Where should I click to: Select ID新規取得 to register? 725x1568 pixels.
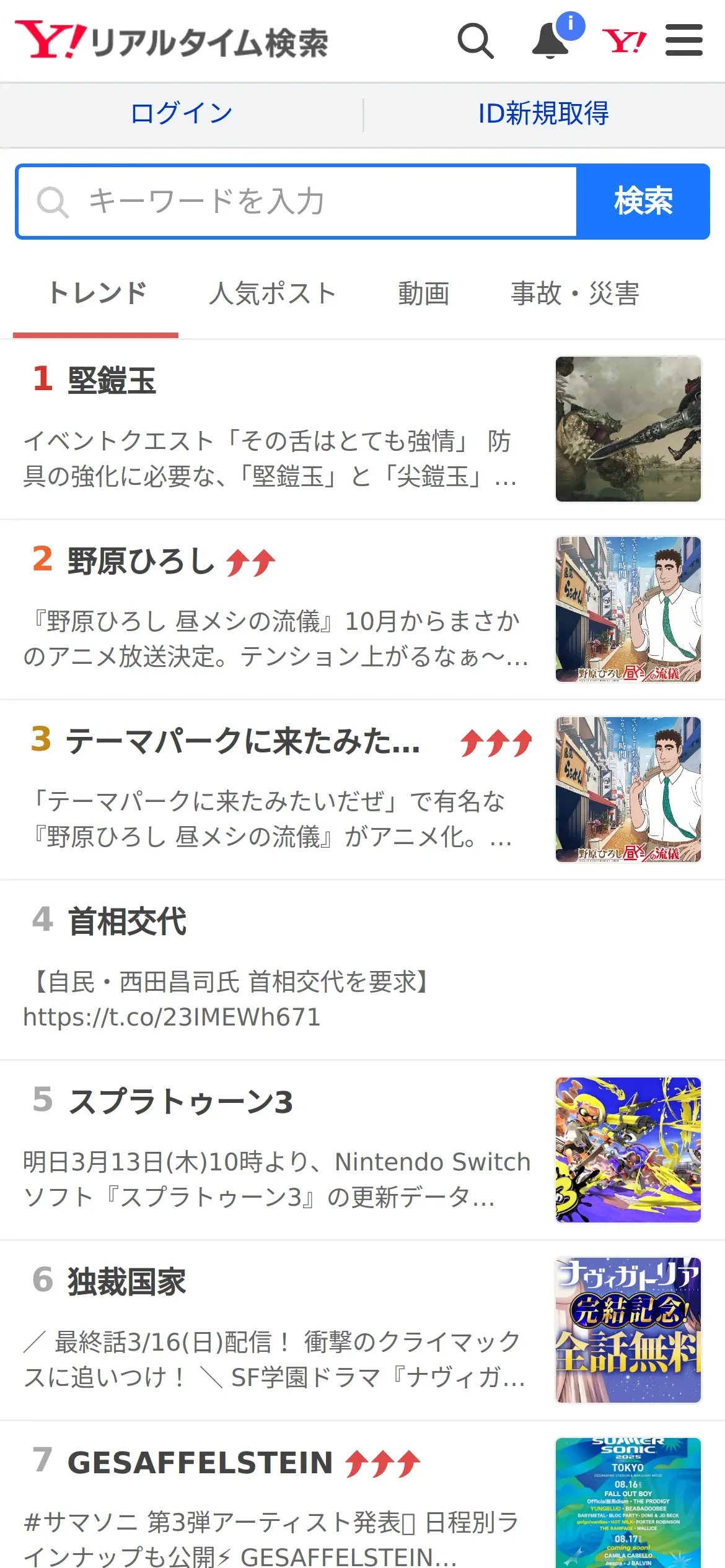point(543,114)
